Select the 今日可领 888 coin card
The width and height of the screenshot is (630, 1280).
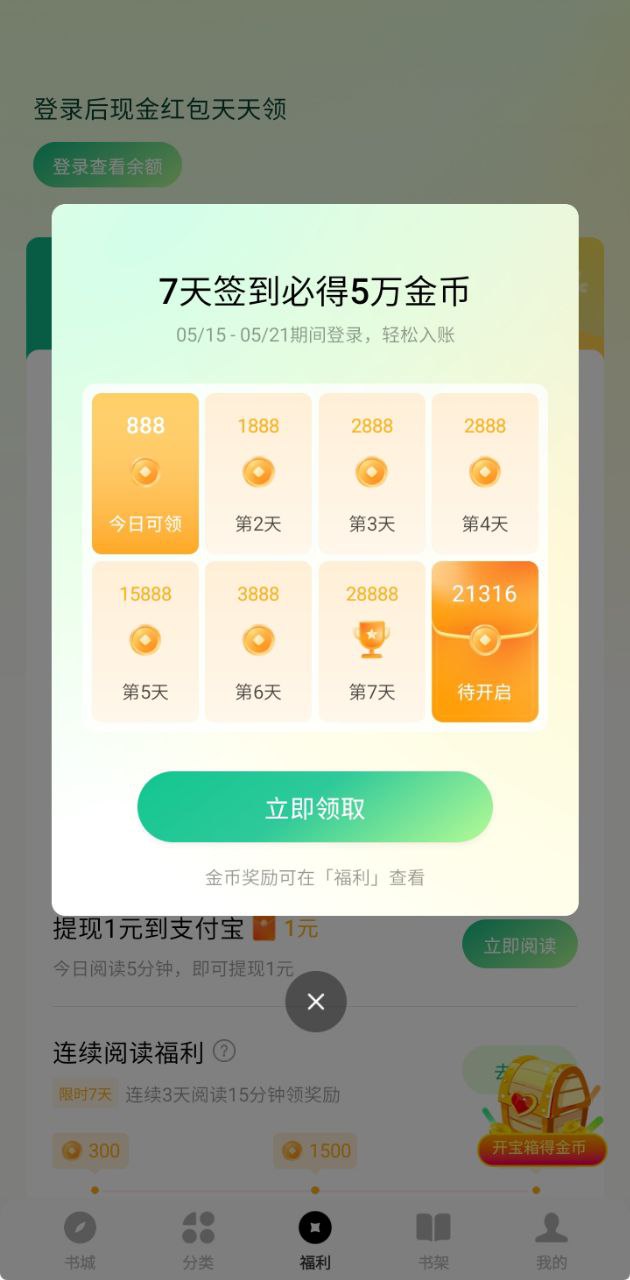click(145, 473)
